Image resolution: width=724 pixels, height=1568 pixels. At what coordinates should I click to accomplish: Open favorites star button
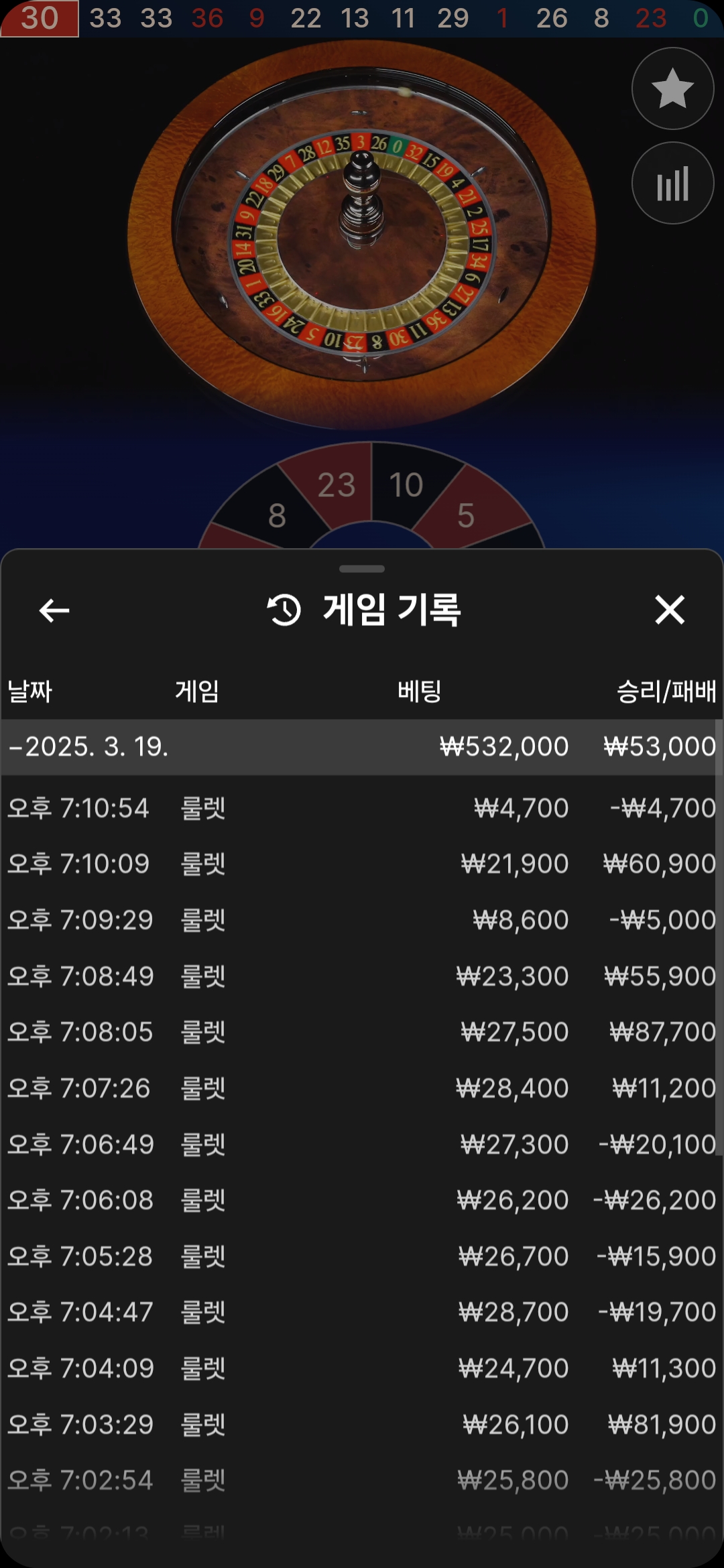pos(672,88)
